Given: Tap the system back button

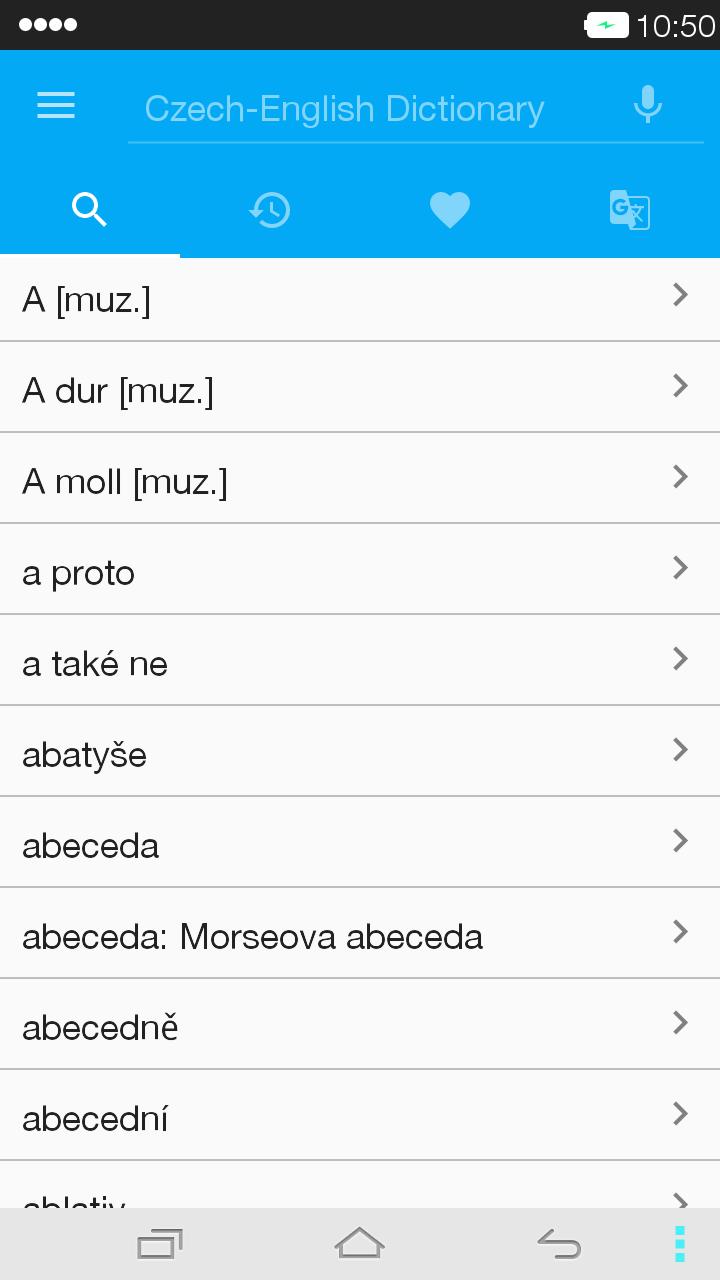Looking at the screenshot, I should 559,1243.
